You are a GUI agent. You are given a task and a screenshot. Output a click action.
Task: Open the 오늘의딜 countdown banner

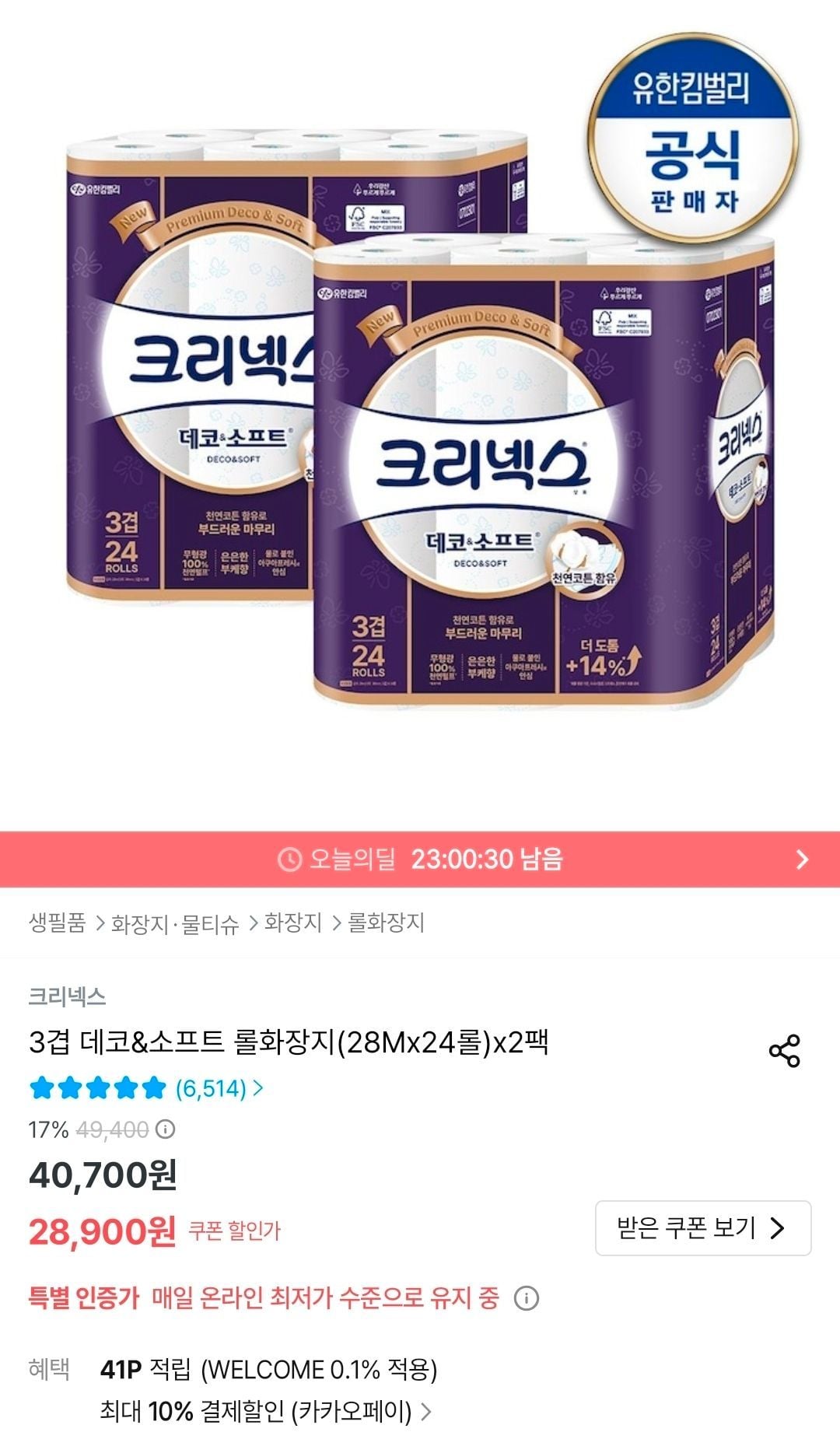coord(420,860)
